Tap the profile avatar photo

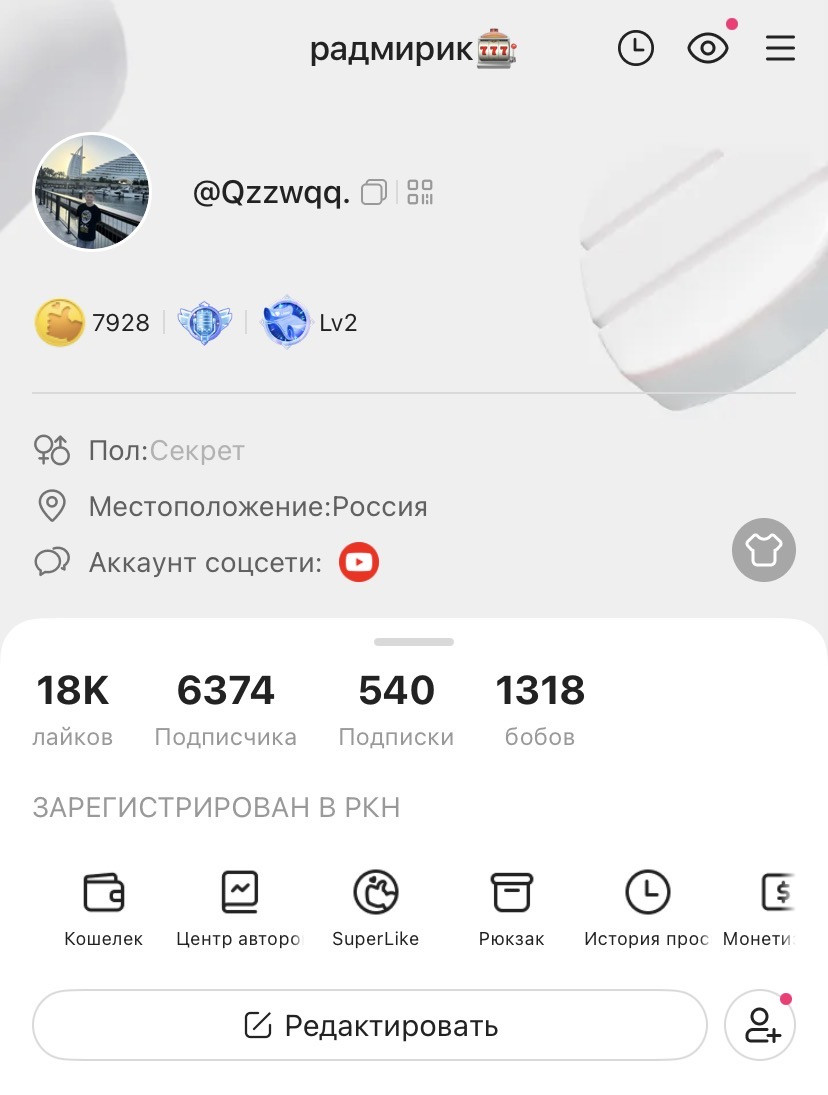click(x=92, y=192)
